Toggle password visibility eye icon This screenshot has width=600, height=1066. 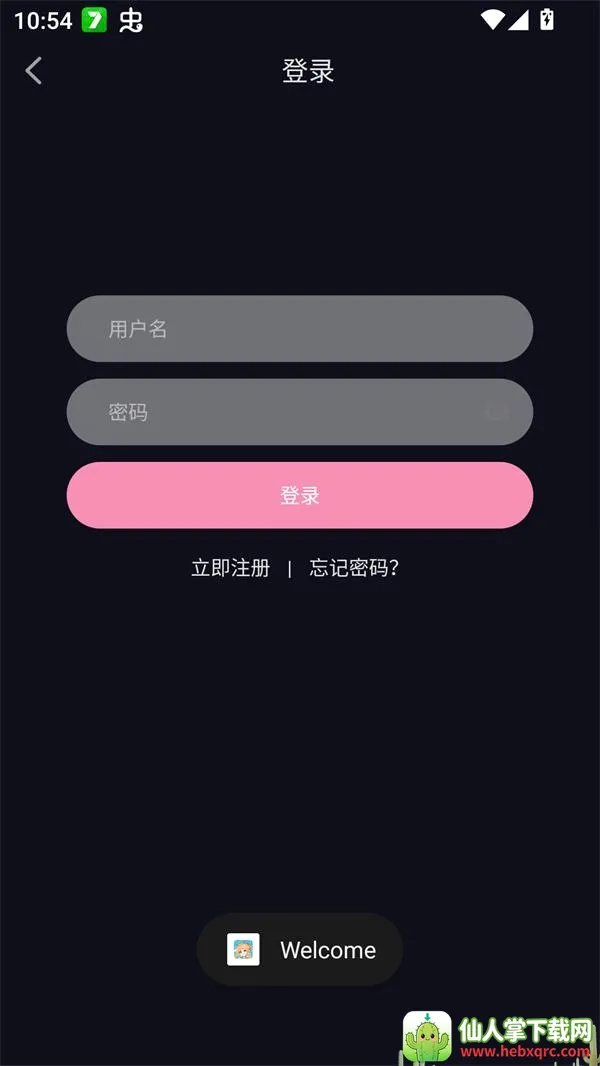497,412
